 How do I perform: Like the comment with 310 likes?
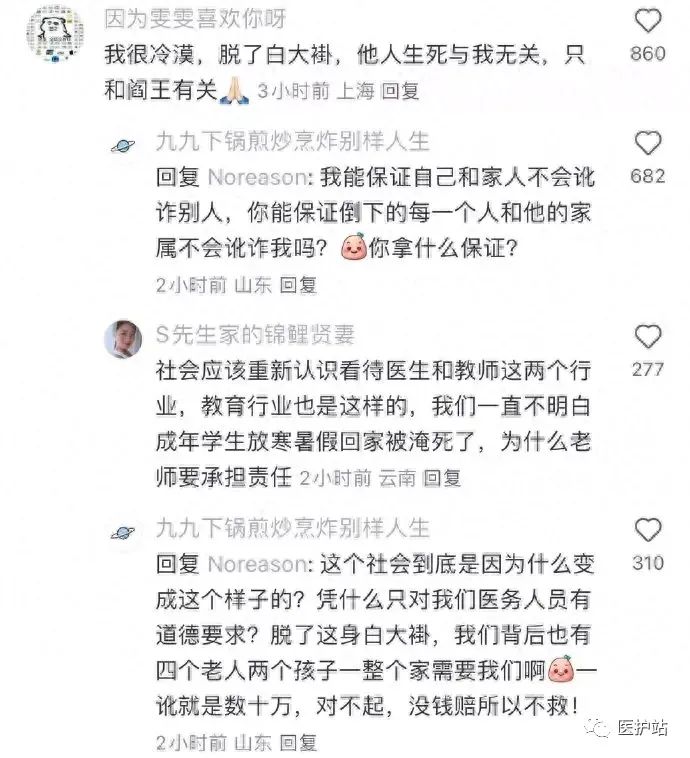(x=648, y=531)
